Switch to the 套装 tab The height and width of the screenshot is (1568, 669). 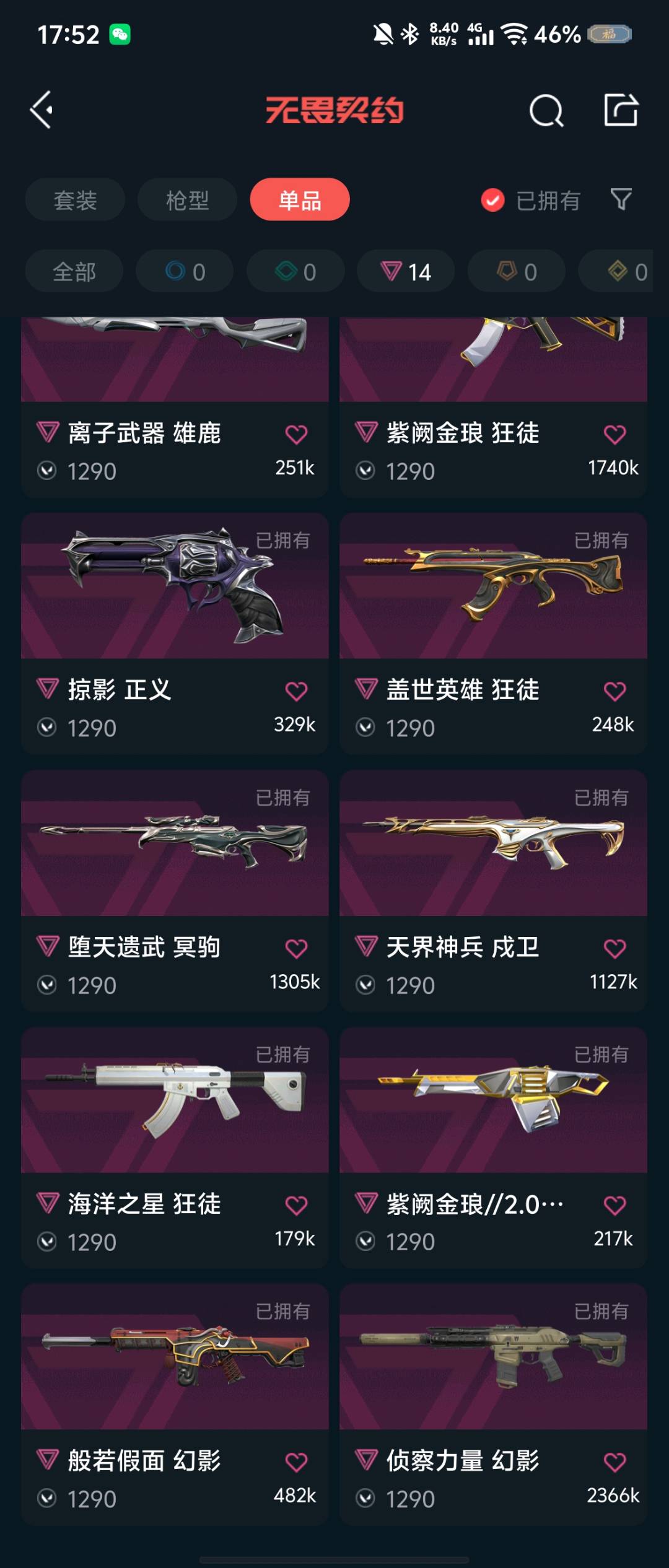(75, 200)
